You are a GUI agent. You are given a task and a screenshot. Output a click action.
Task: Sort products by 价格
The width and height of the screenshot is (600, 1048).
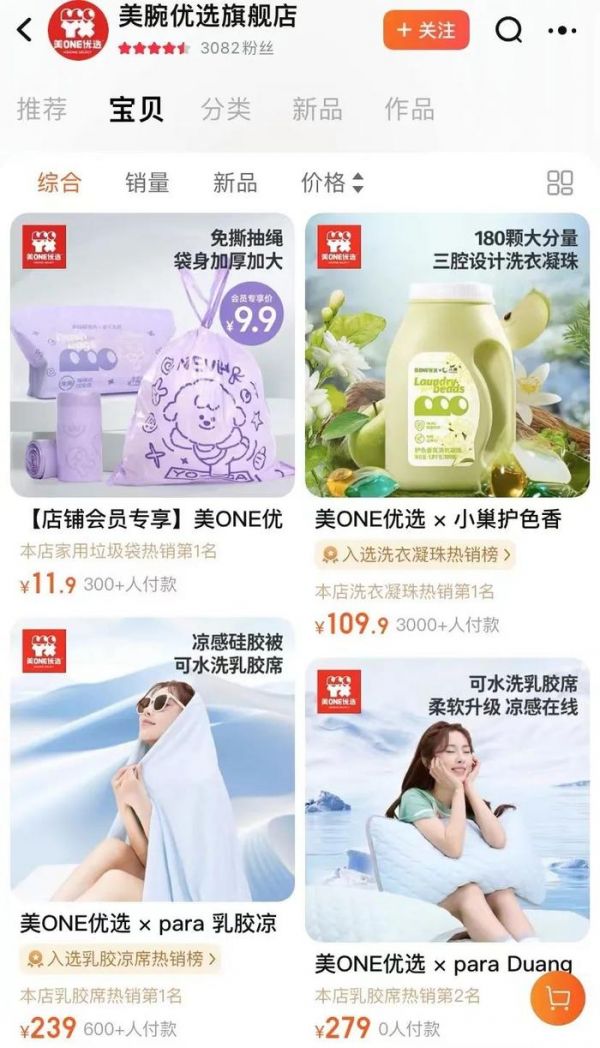pyautogui.click(x=332, y=183)
